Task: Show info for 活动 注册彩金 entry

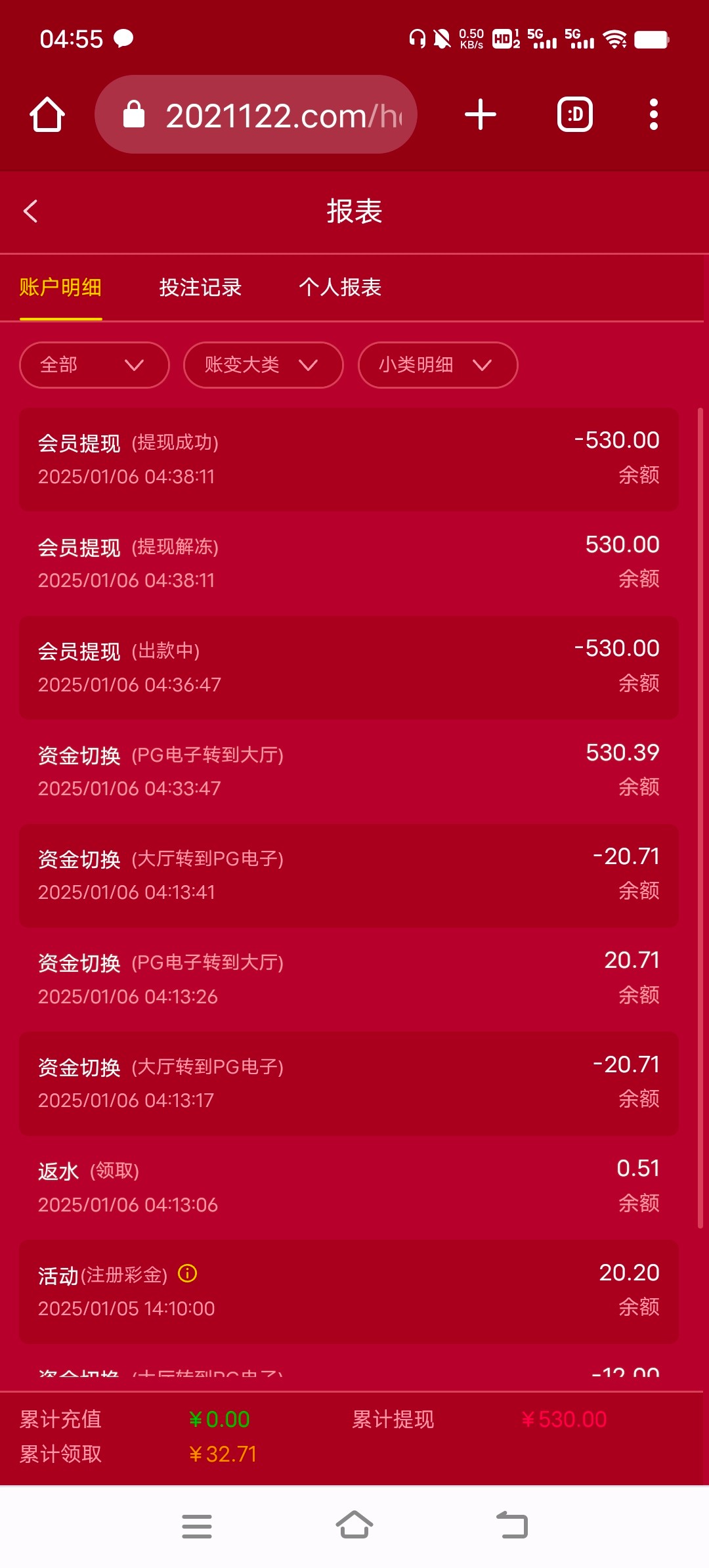Action: coord(188,1274)
